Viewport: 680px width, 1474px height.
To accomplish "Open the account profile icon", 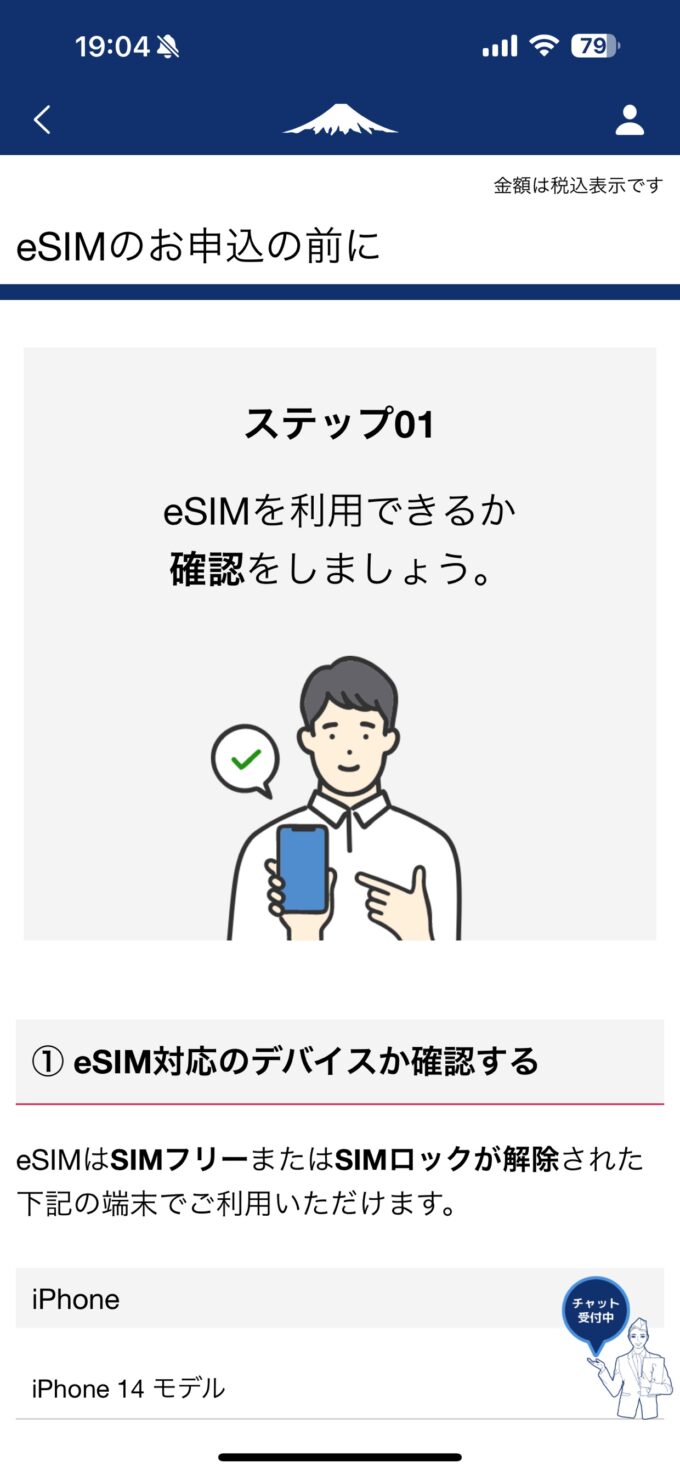I will tap(629, 120).
